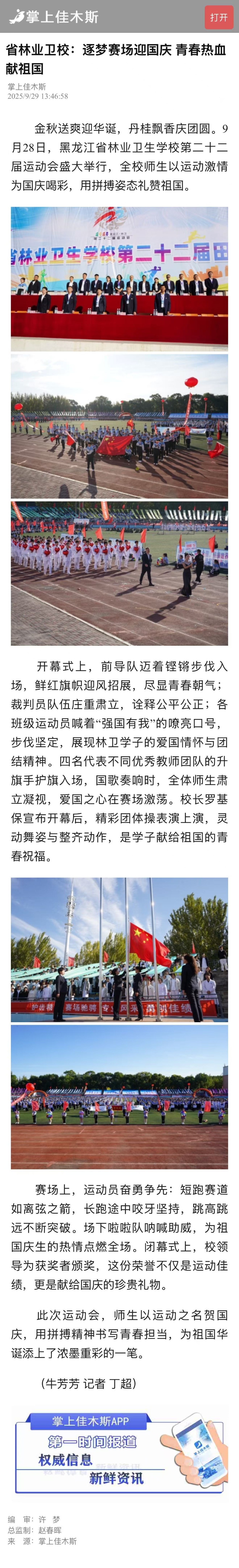
Task: Enlarge the wide shot of the sports field crowd
Action: click(119, 1096)
